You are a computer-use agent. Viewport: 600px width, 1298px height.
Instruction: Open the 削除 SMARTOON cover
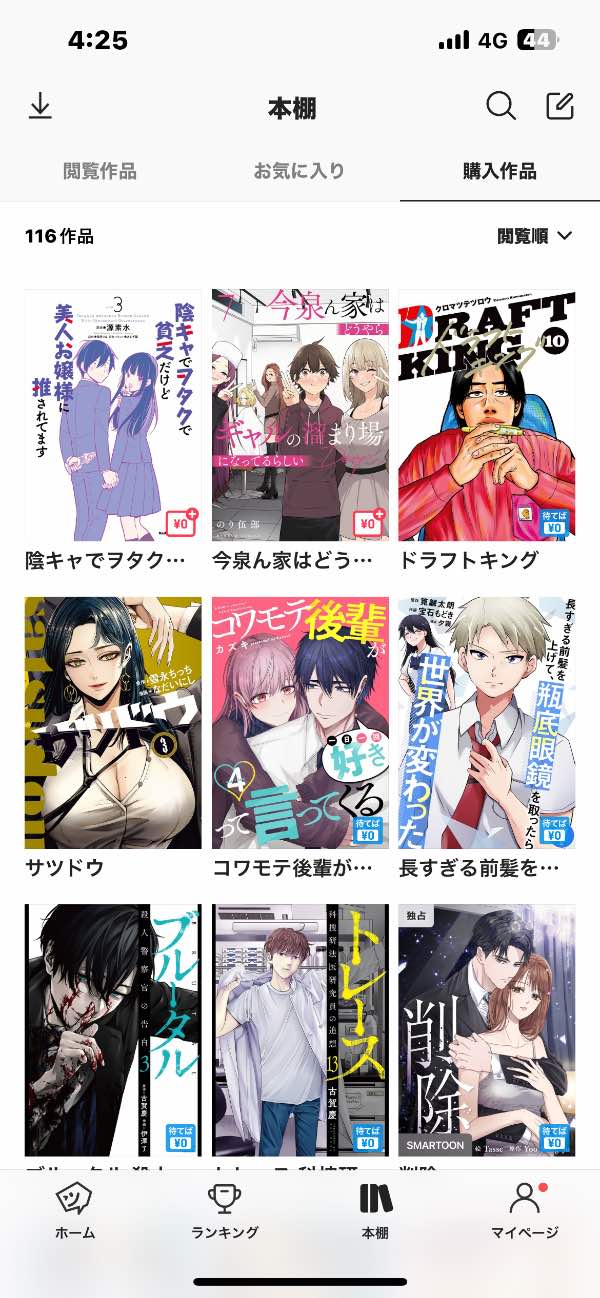(x=487, y=1030)
